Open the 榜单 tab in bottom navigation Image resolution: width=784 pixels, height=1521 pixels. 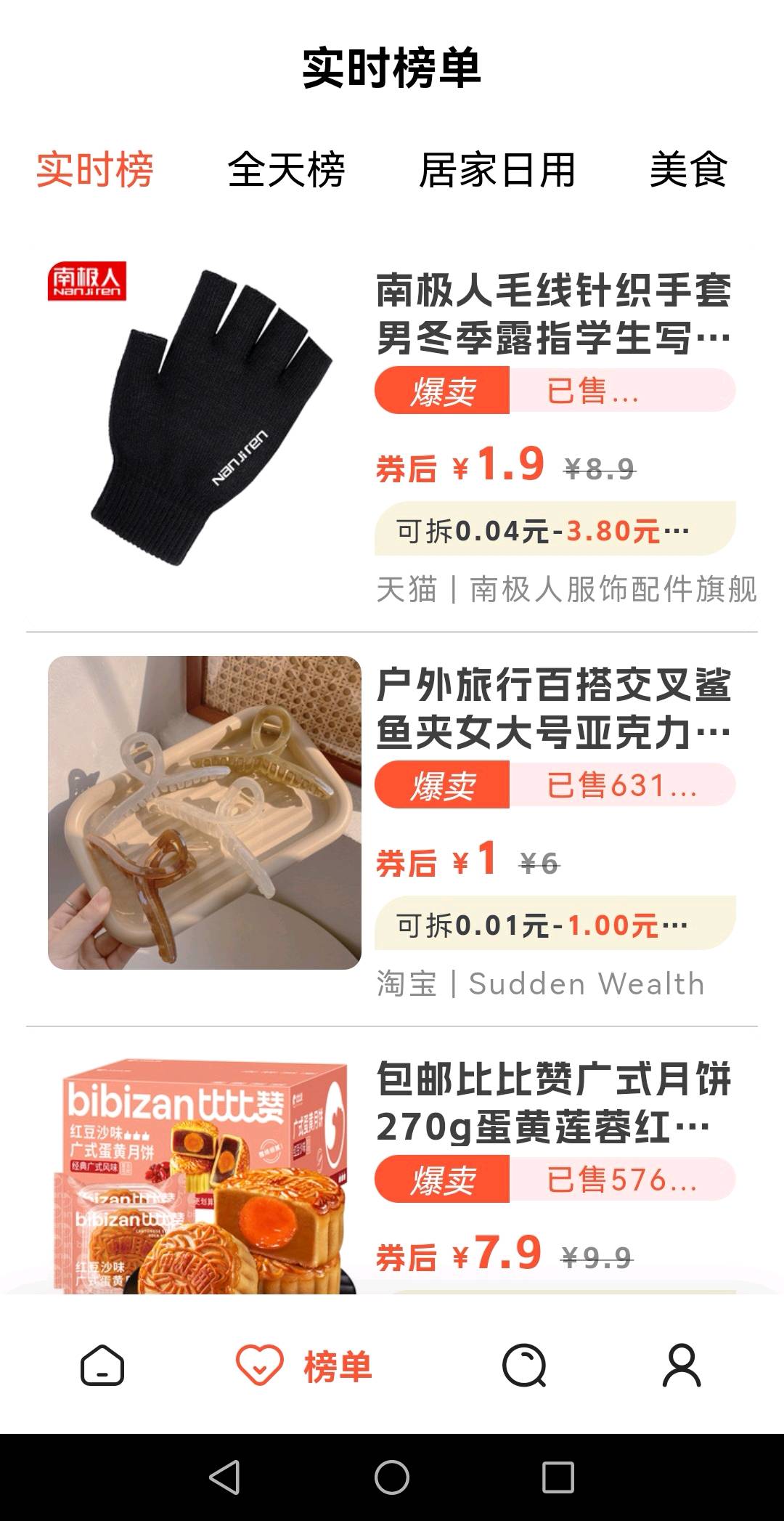pos(305,1366)
